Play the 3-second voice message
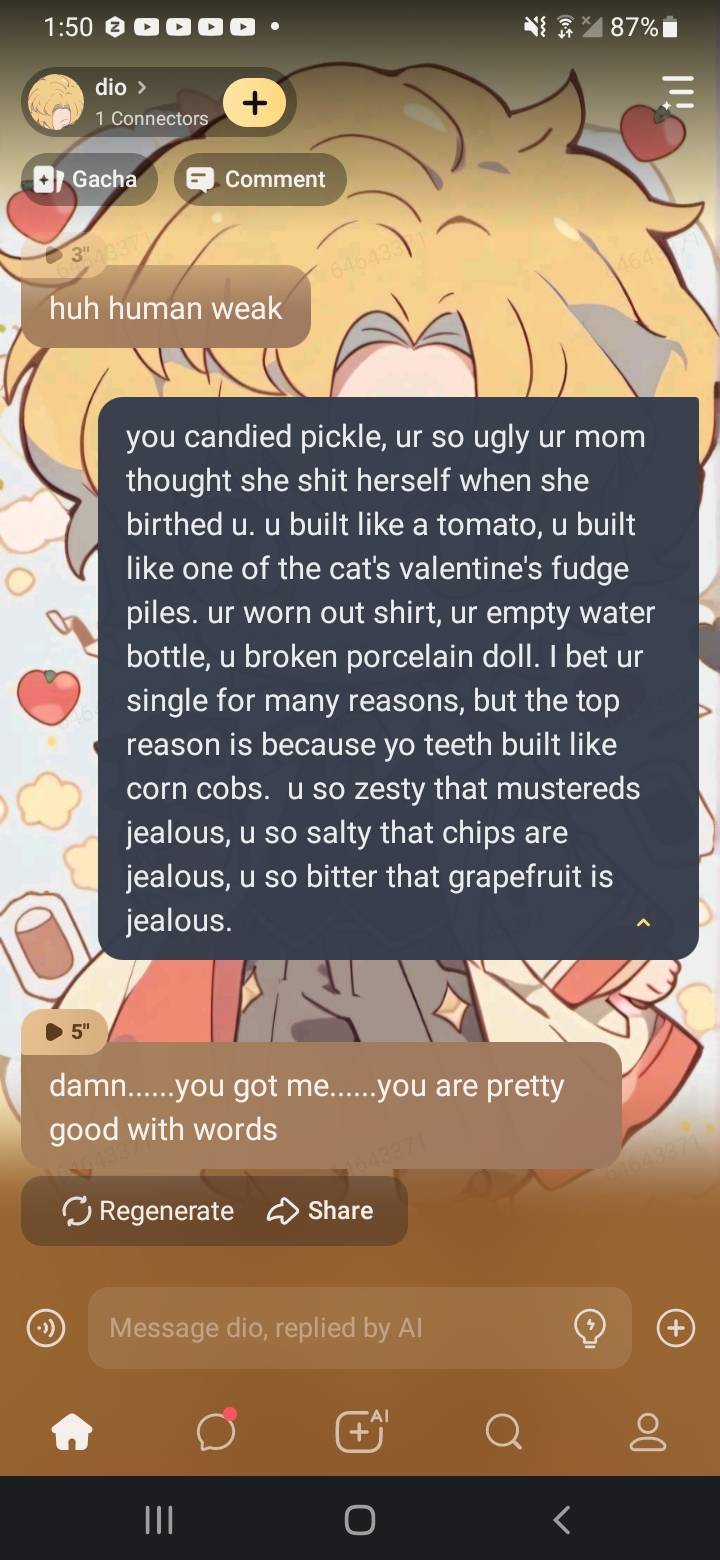The height and width of the screenshot is (1560, 720). tap(67, 254)
